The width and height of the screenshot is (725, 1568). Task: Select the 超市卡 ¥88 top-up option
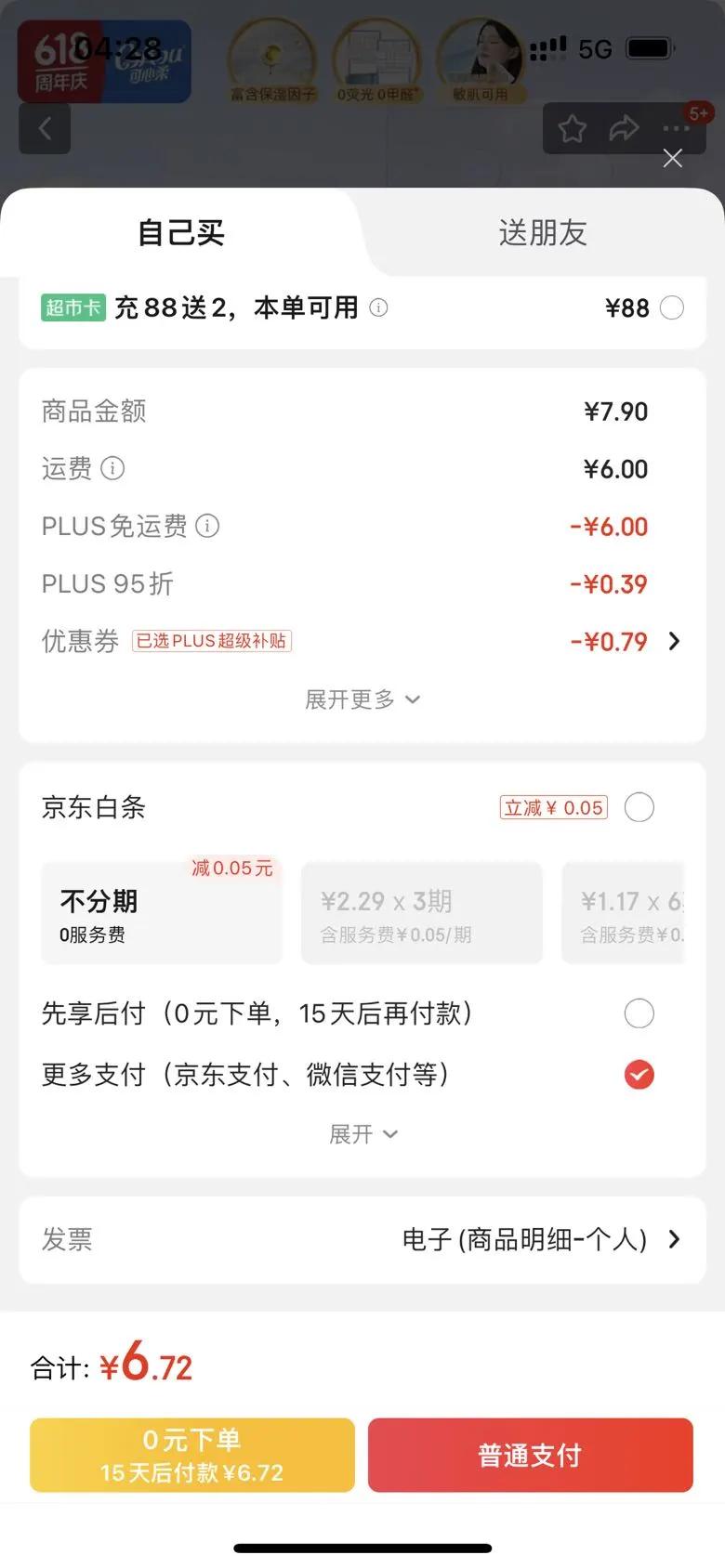coord(671,307)
